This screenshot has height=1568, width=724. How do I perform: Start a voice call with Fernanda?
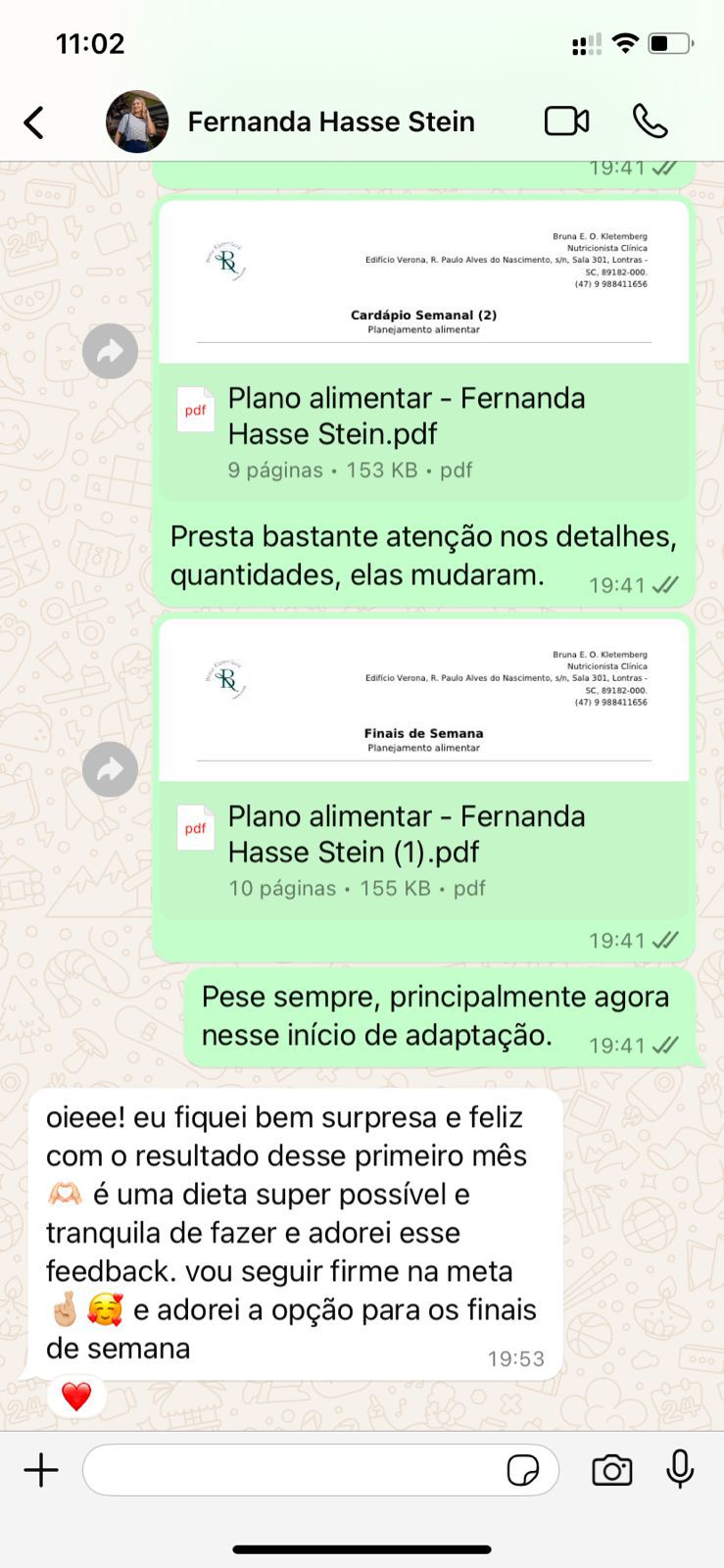click(650, 120)
